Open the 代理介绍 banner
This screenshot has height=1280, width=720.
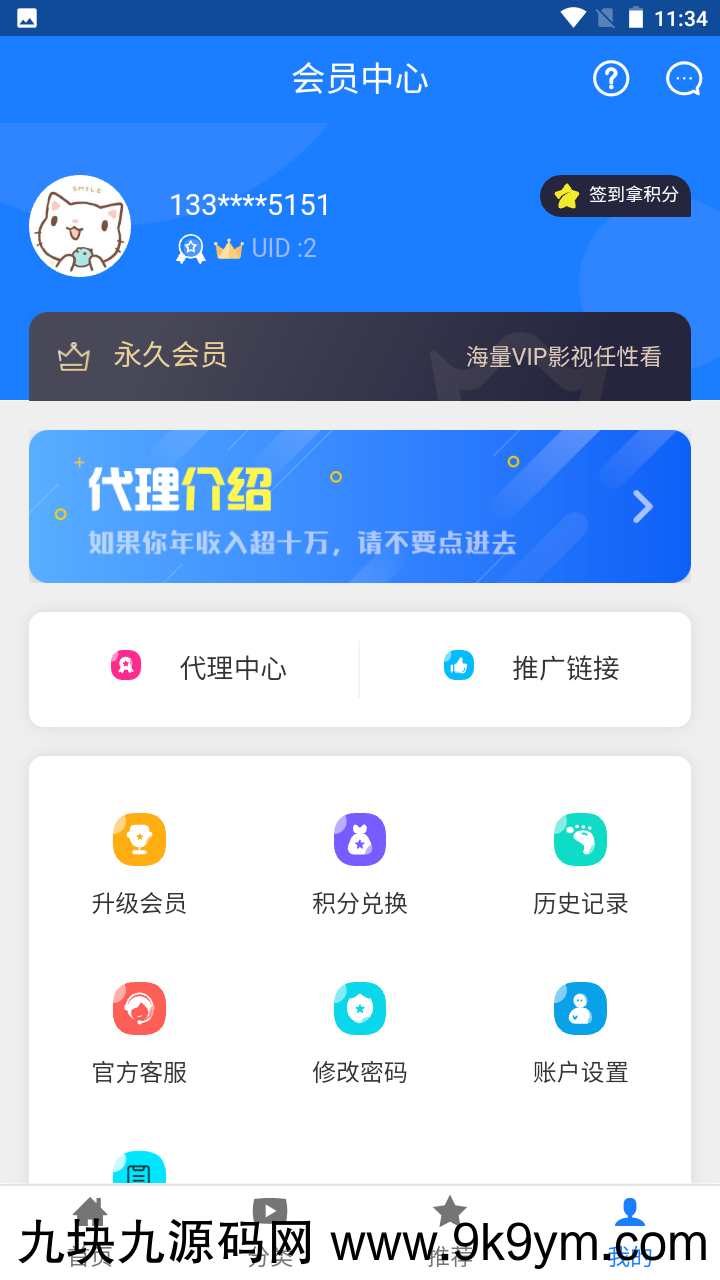pyautogui.click(x=360, y=506)
